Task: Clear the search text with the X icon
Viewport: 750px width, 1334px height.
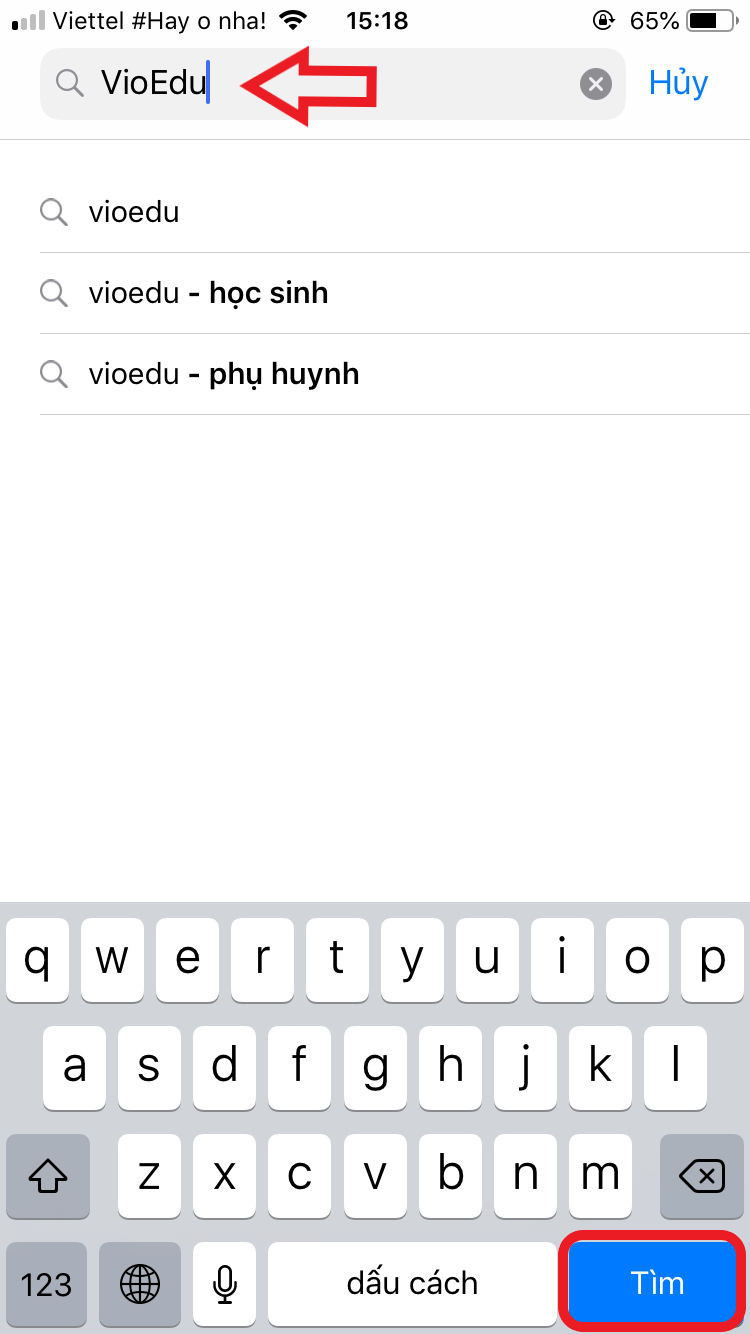Action: (x=596, y=84)
